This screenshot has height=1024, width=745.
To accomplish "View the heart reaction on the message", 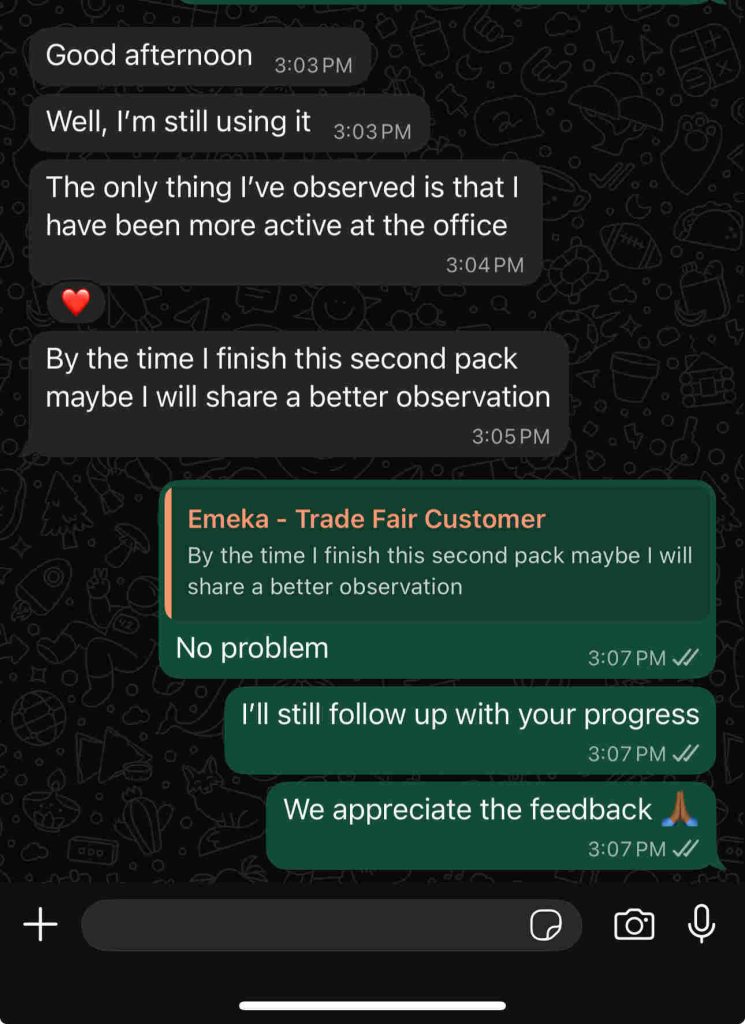I will click(76, 301).
